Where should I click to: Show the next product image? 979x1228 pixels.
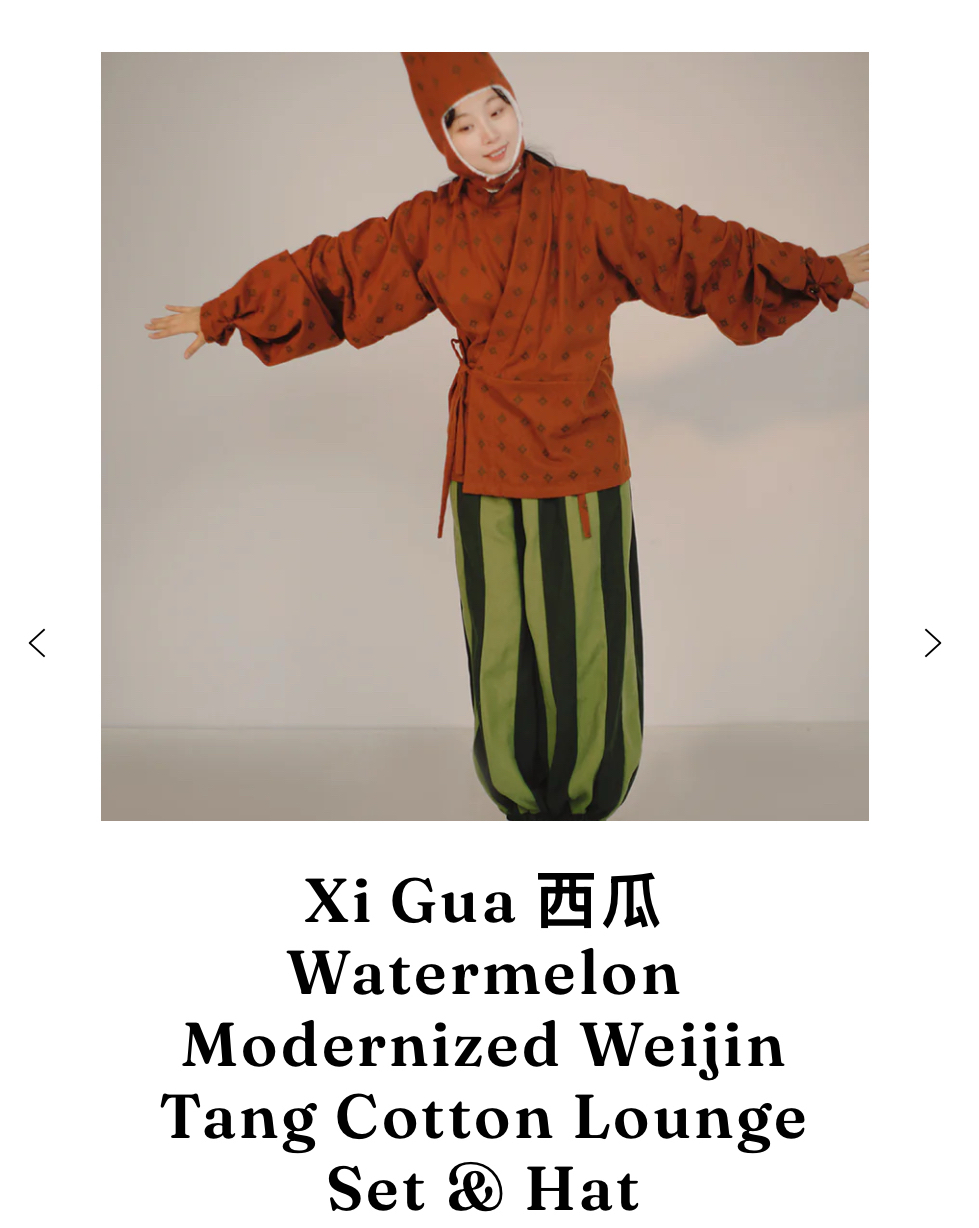pos(932,643)
